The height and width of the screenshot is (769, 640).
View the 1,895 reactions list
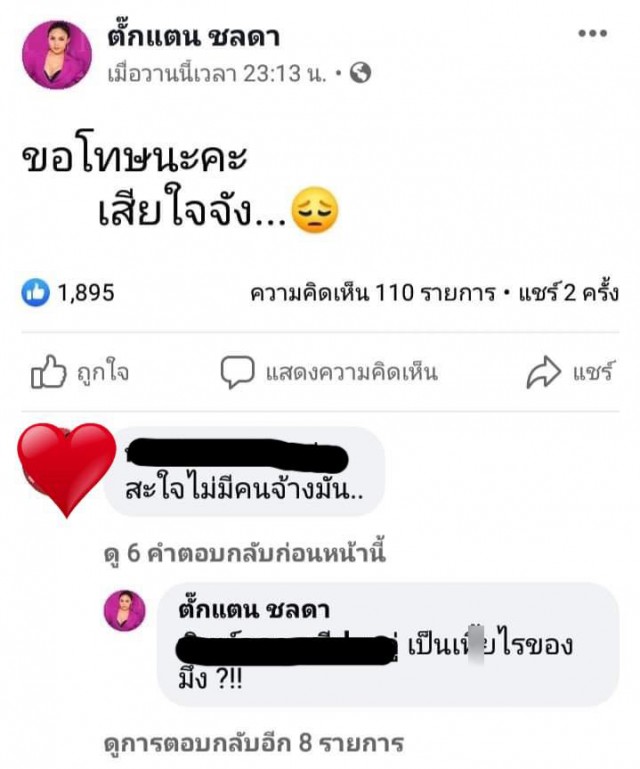[69, 293]
